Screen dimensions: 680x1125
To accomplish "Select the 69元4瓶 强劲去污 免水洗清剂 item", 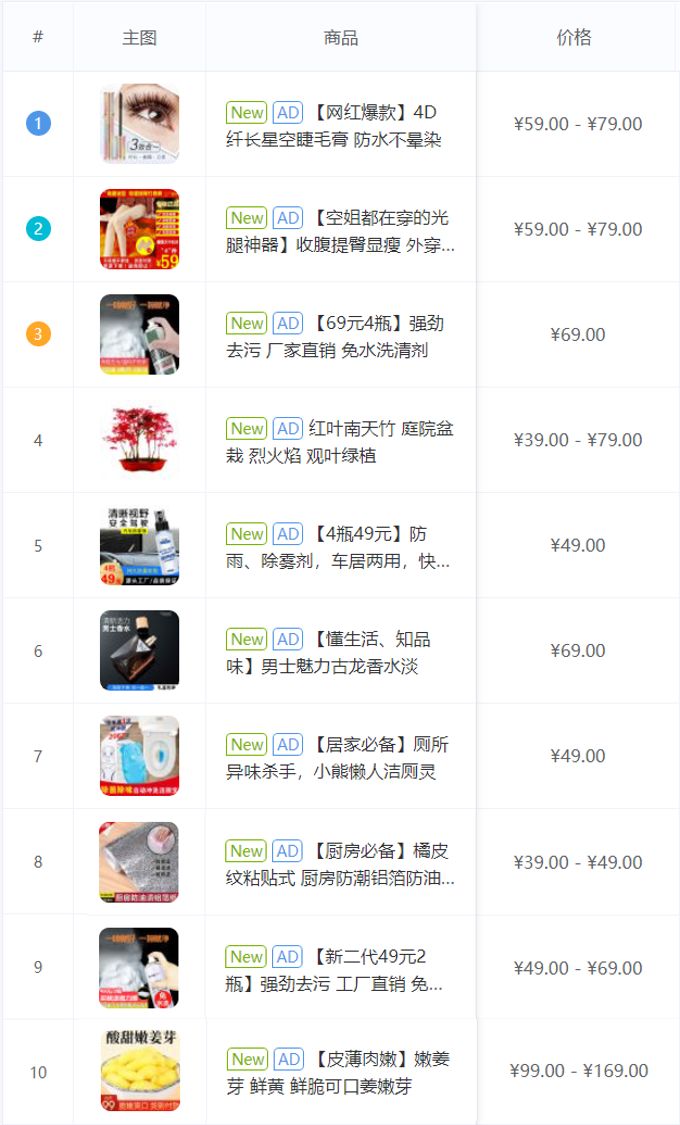I will [340, 335].
